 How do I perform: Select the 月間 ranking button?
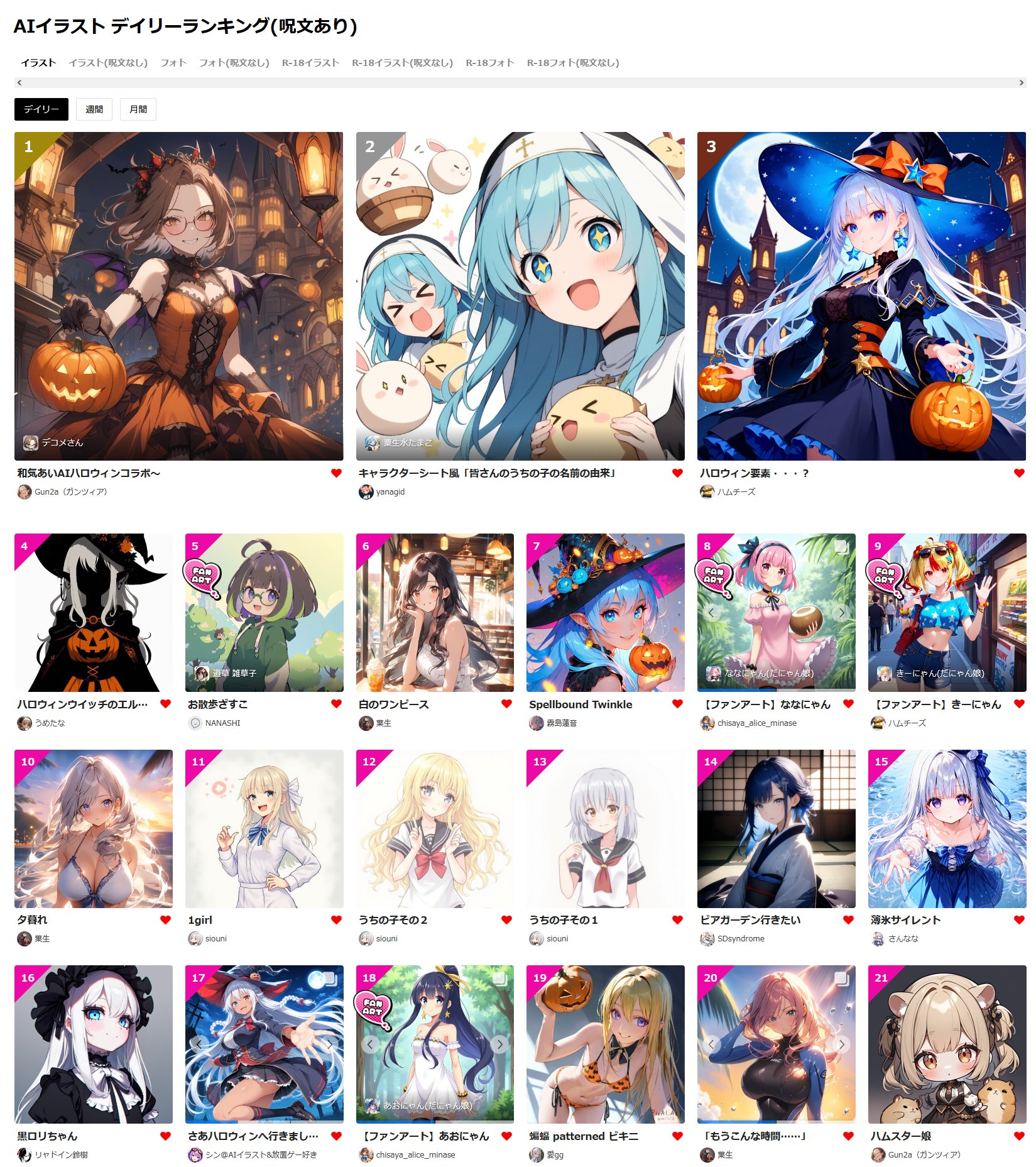pos(138,109)
